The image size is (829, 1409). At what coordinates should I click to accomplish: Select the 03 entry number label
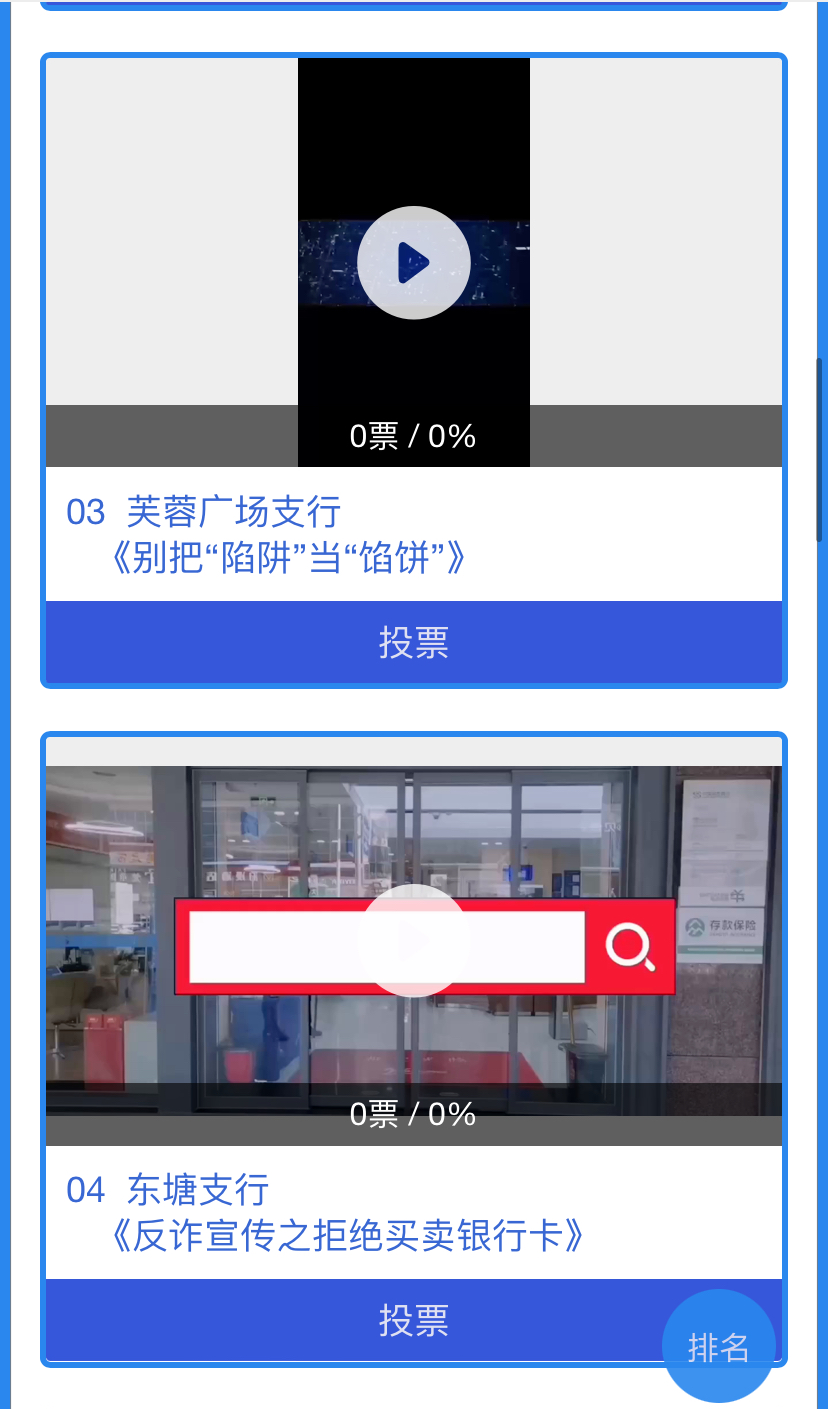click(84, 512)
